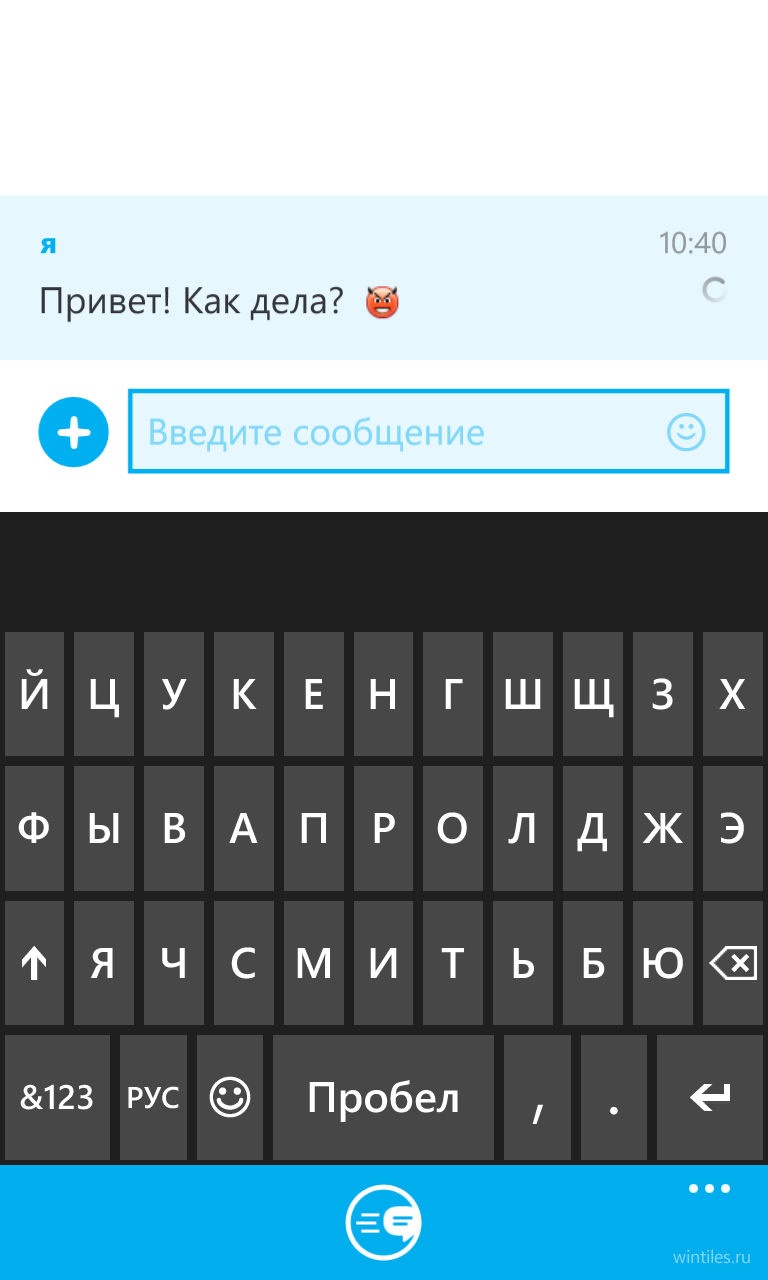Viewport: 768px width, 1280px height.
Task: Focus the "Введите сообщение" message field
Action: tap(428, 432)
